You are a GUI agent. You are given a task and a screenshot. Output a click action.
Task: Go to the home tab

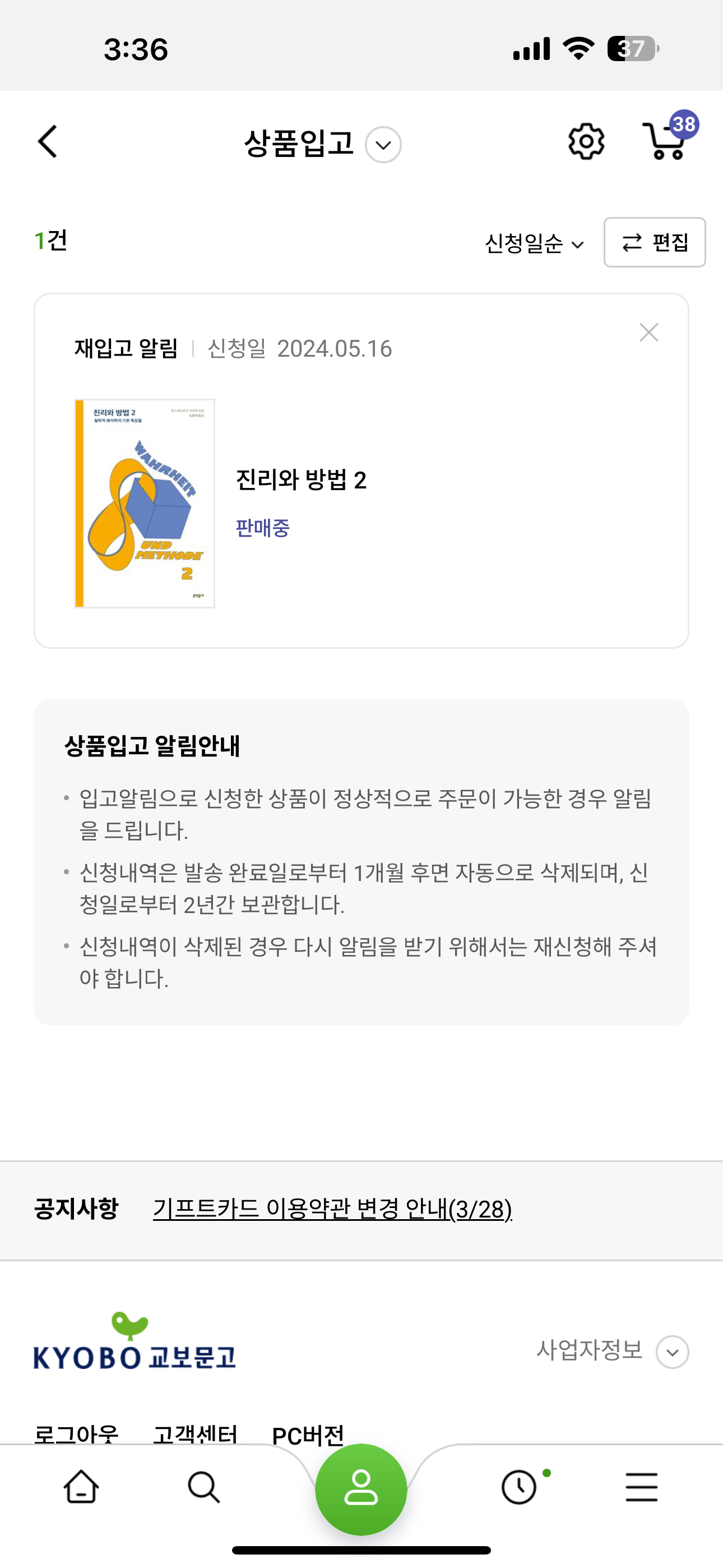point(82,1487)
